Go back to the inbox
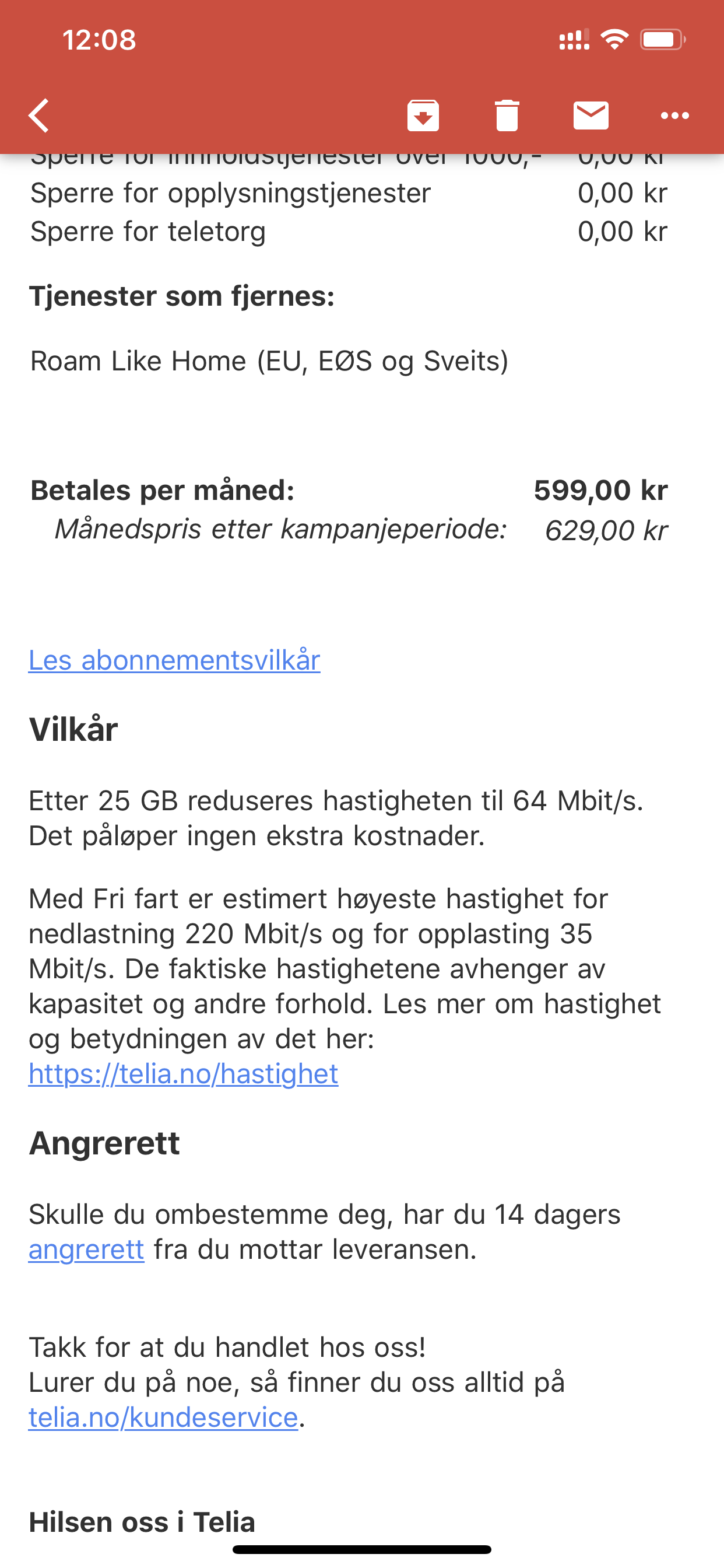This screenshot has height=1568, width=724. click(39, 115)
